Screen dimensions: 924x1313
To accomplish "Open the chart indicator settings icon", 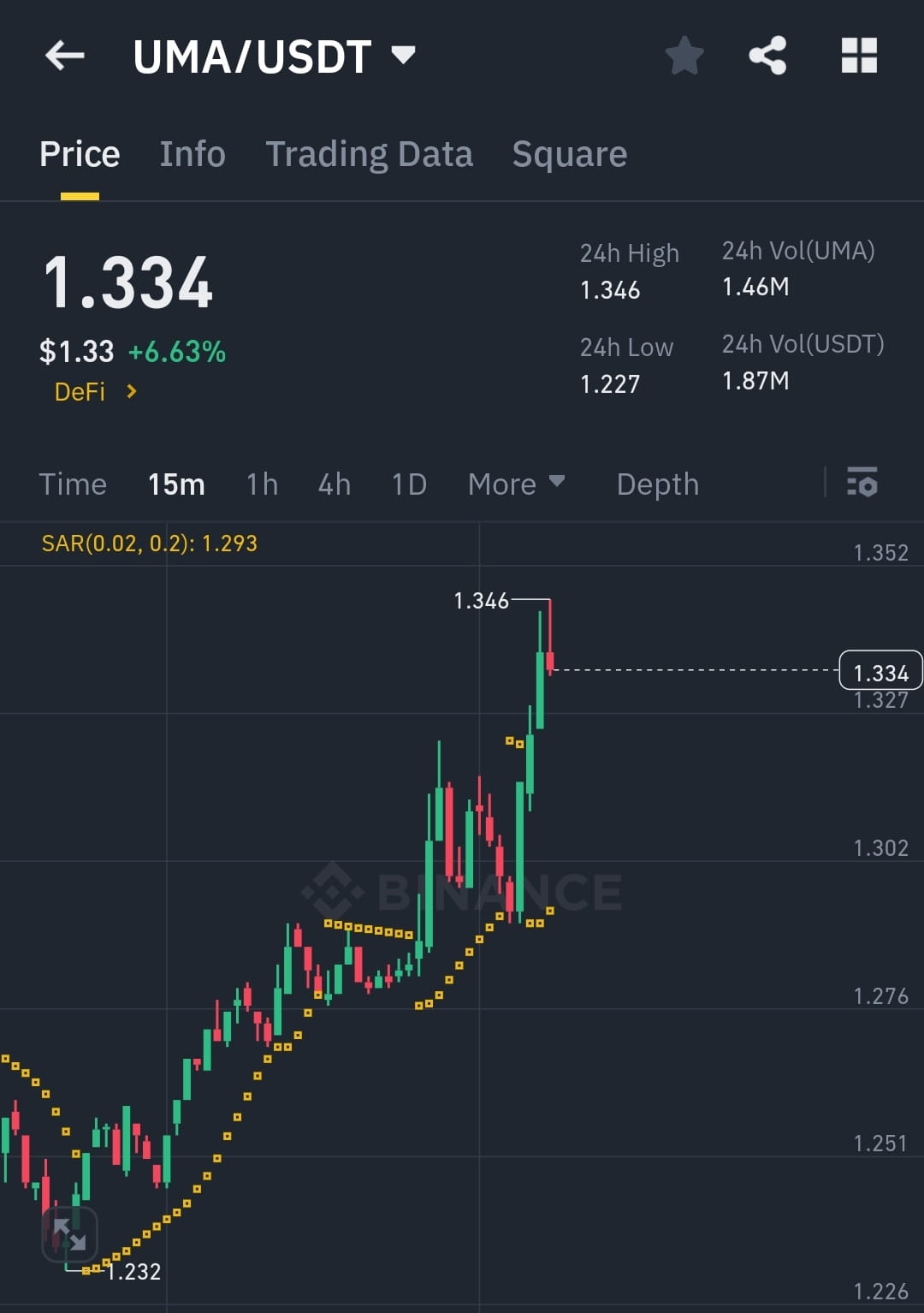I will point(862,484).
